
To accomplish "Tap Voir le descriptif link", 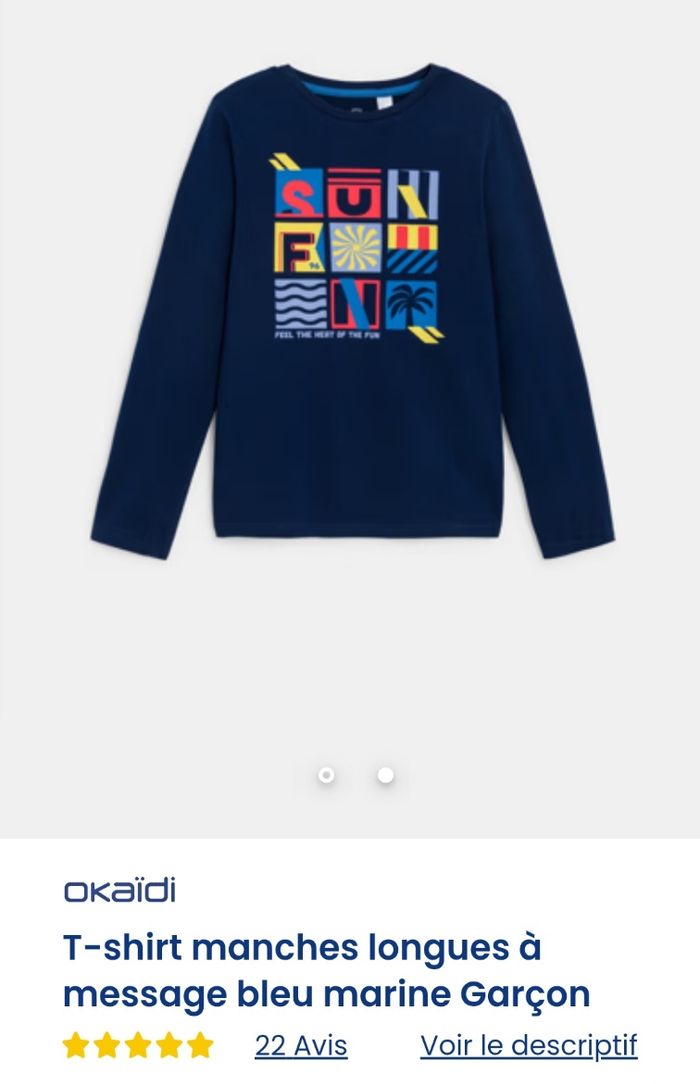I will [x=529, y=1045].
